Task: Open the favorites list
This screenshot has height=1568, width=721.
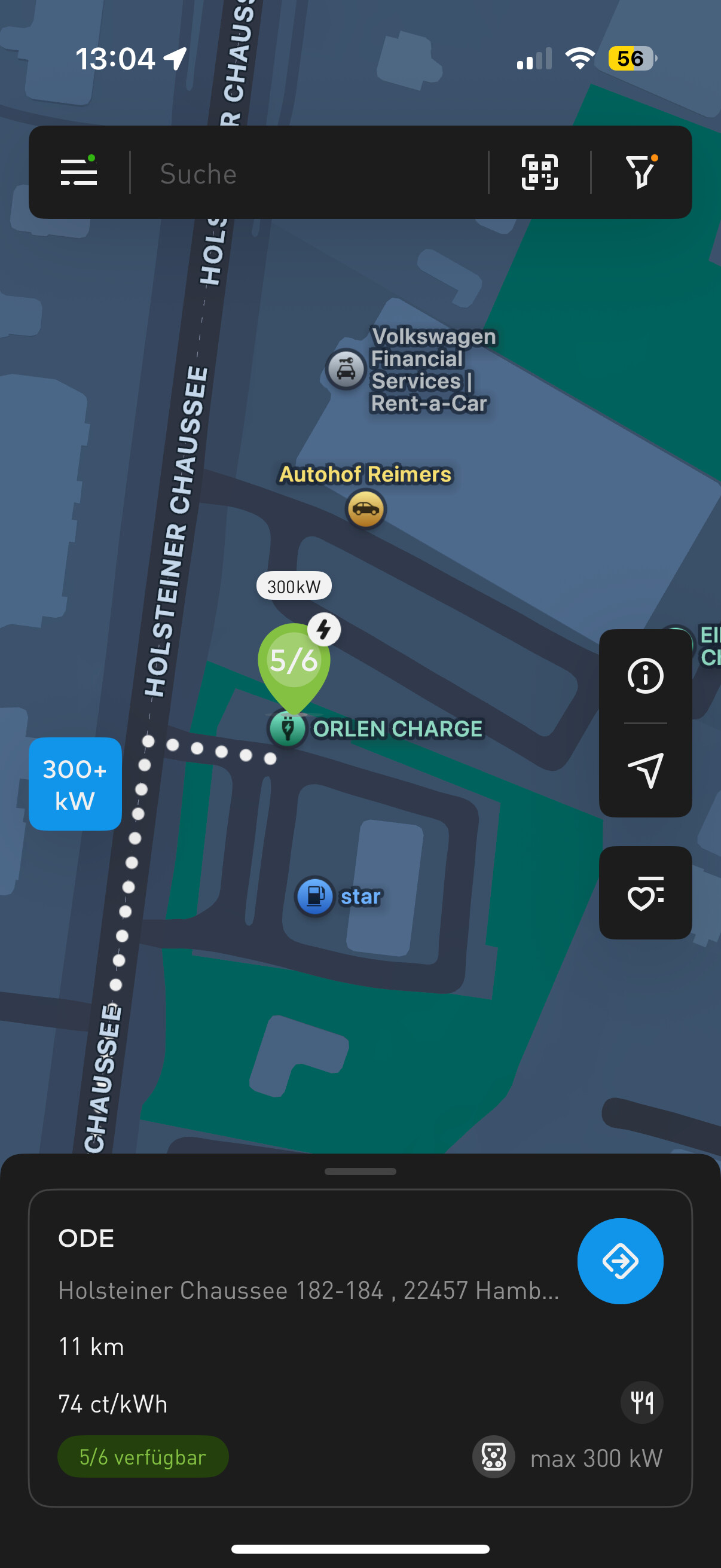Action: pos(645,893)
